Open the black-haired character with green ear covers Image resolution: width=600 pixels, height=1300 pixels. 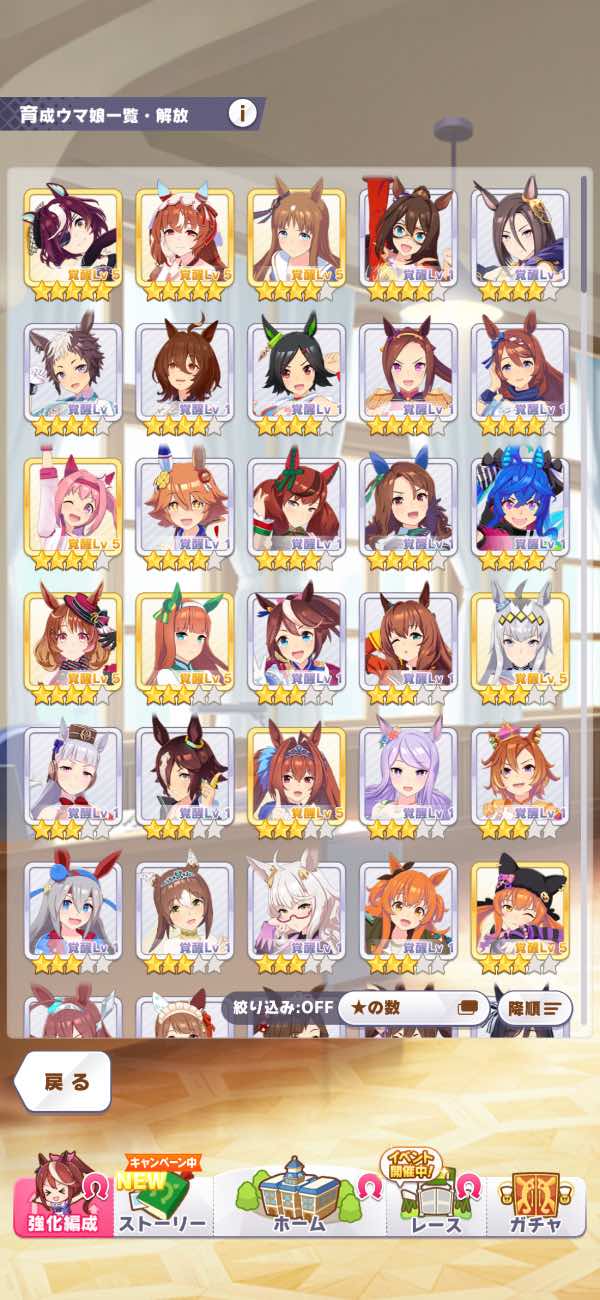pos(296,376)
